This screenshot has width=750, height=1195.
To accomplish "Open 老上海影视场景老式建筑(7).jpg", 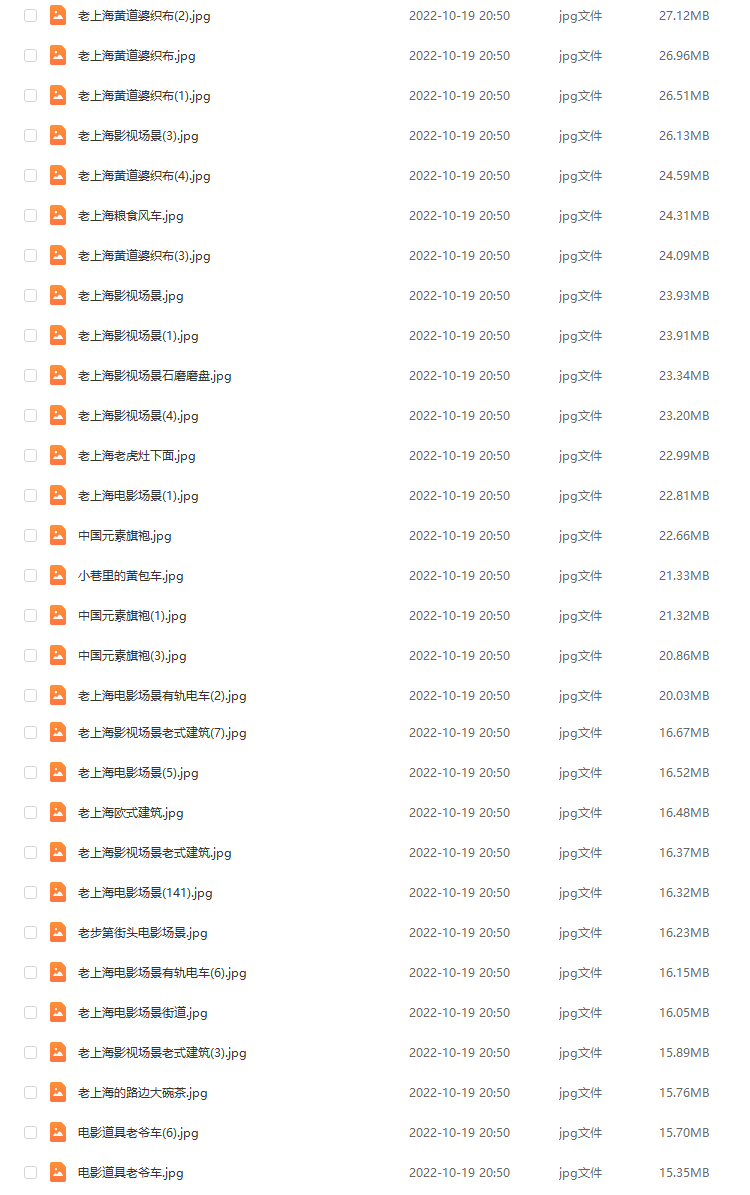I will (162, 733).
